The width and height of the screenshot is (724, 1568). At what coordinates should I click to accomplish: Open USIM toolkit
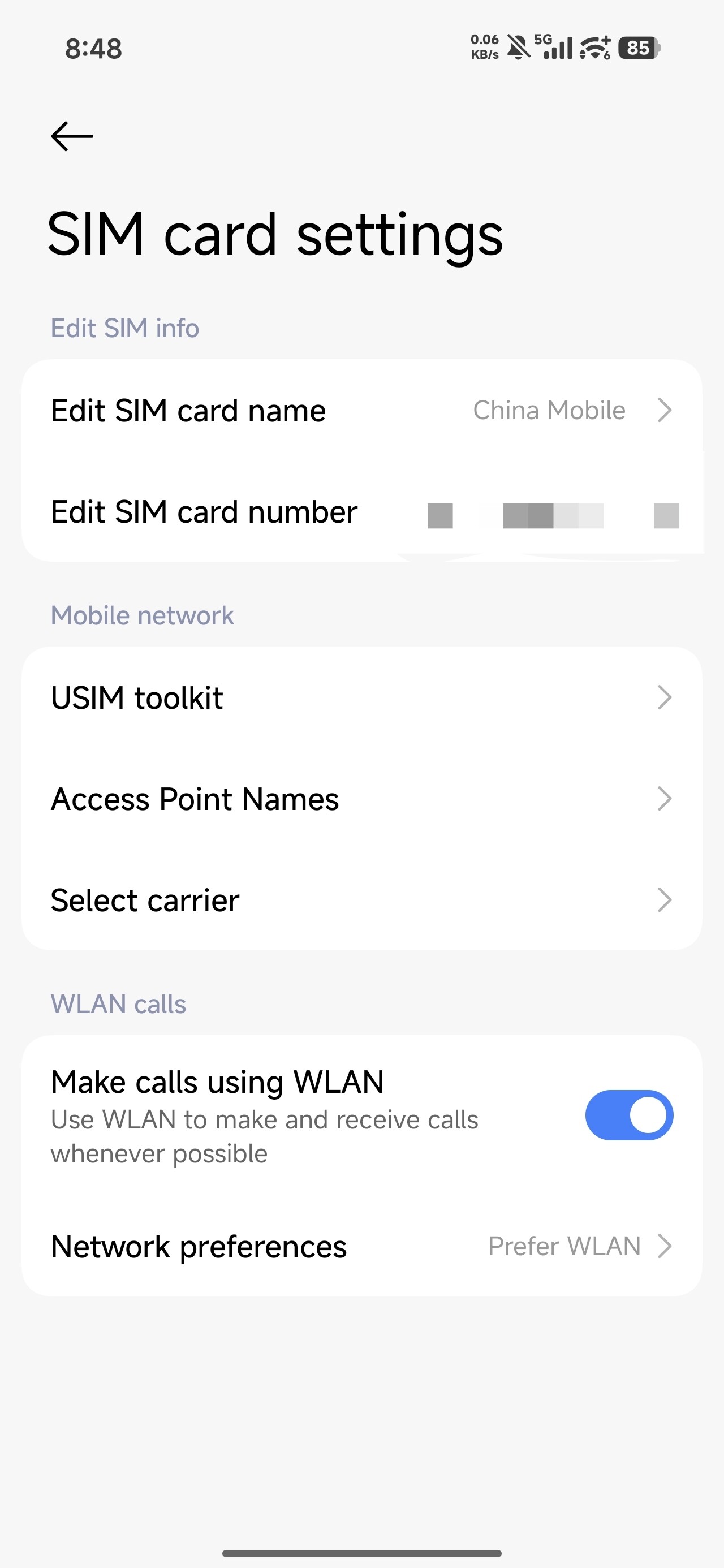click(361, 697)
